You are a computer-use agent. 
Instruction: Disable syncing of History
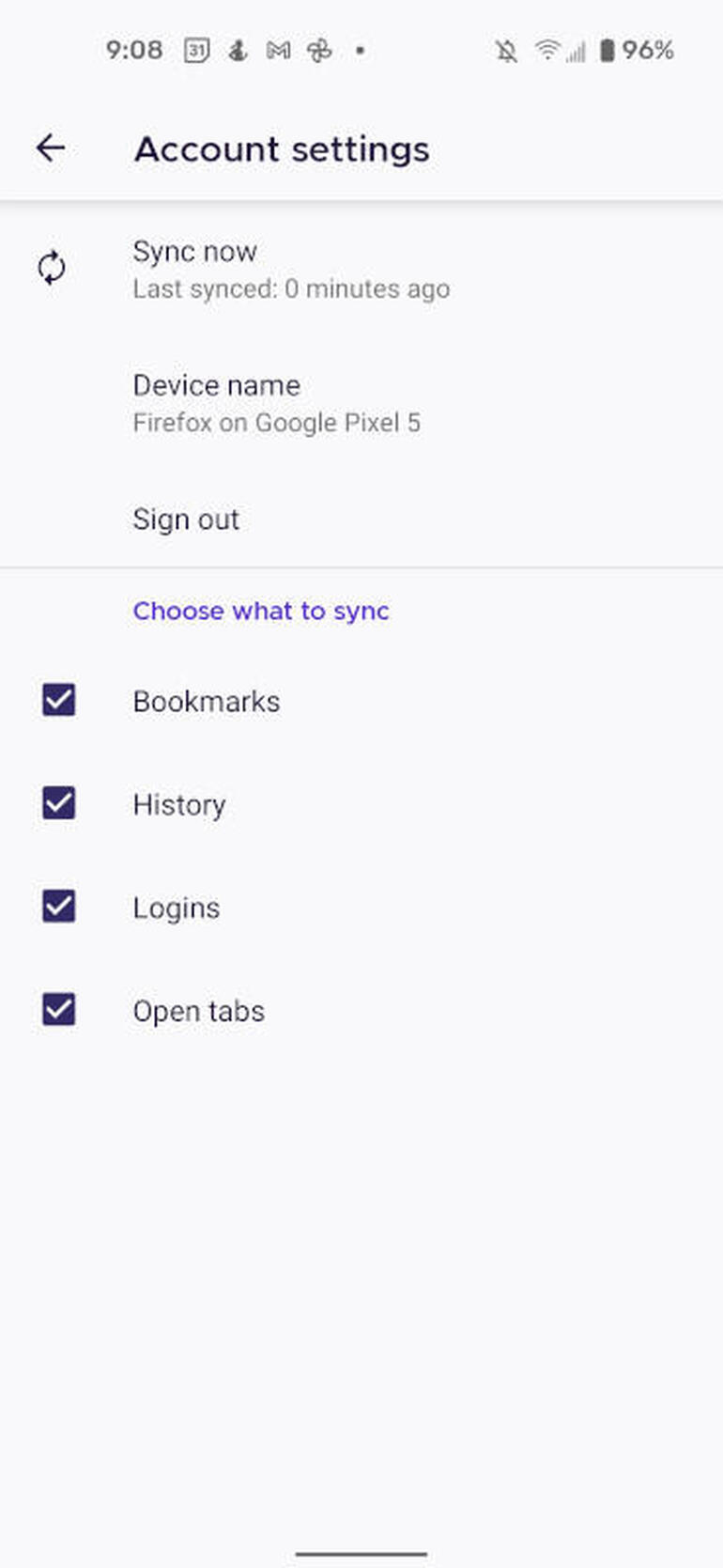[x=59, y=803]
